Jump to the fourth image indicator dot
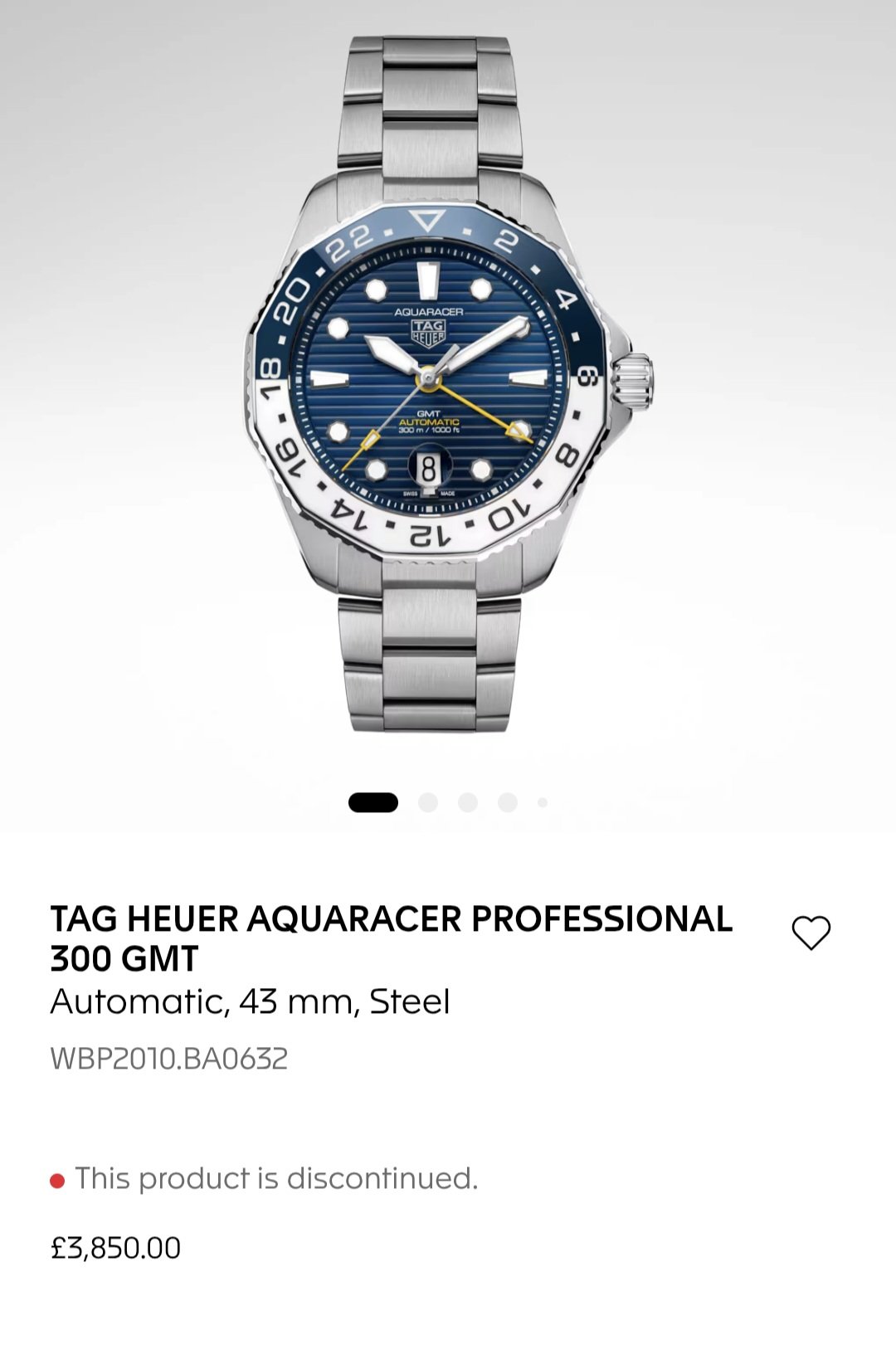This screenshot has width=896, height=1359. (508, 802)
